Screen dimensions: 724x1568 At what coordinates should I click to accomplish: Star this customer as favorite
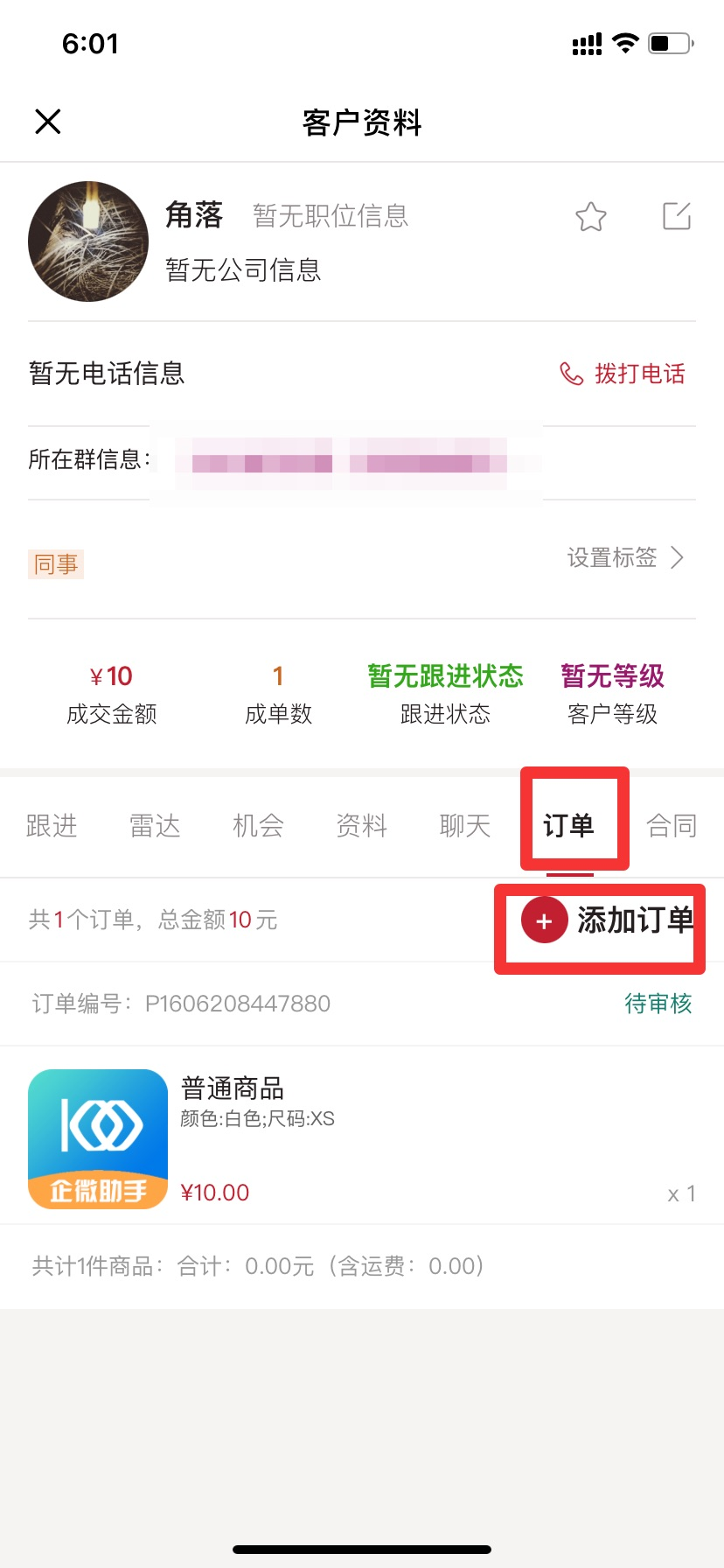[591, 216]
